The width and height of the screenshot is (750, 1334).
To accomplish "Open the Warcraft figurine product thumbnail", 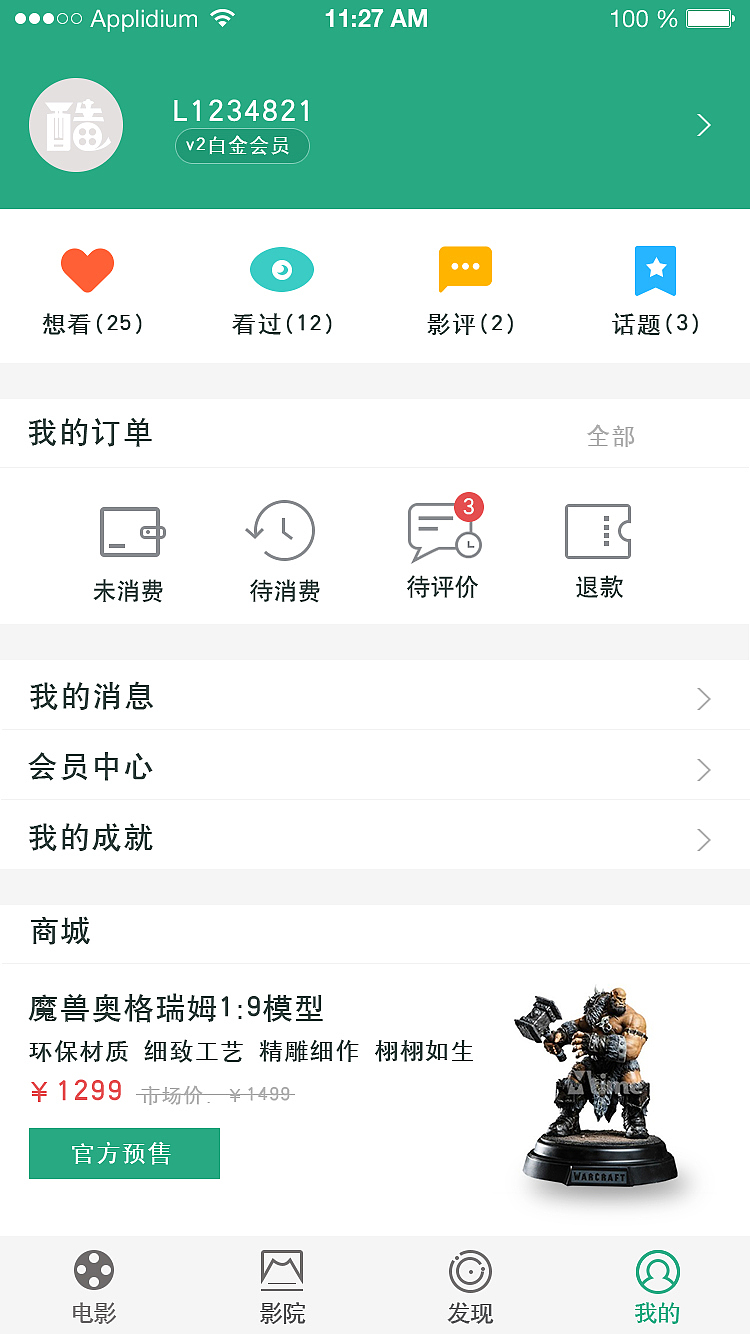I will (x=600, y=1090).
